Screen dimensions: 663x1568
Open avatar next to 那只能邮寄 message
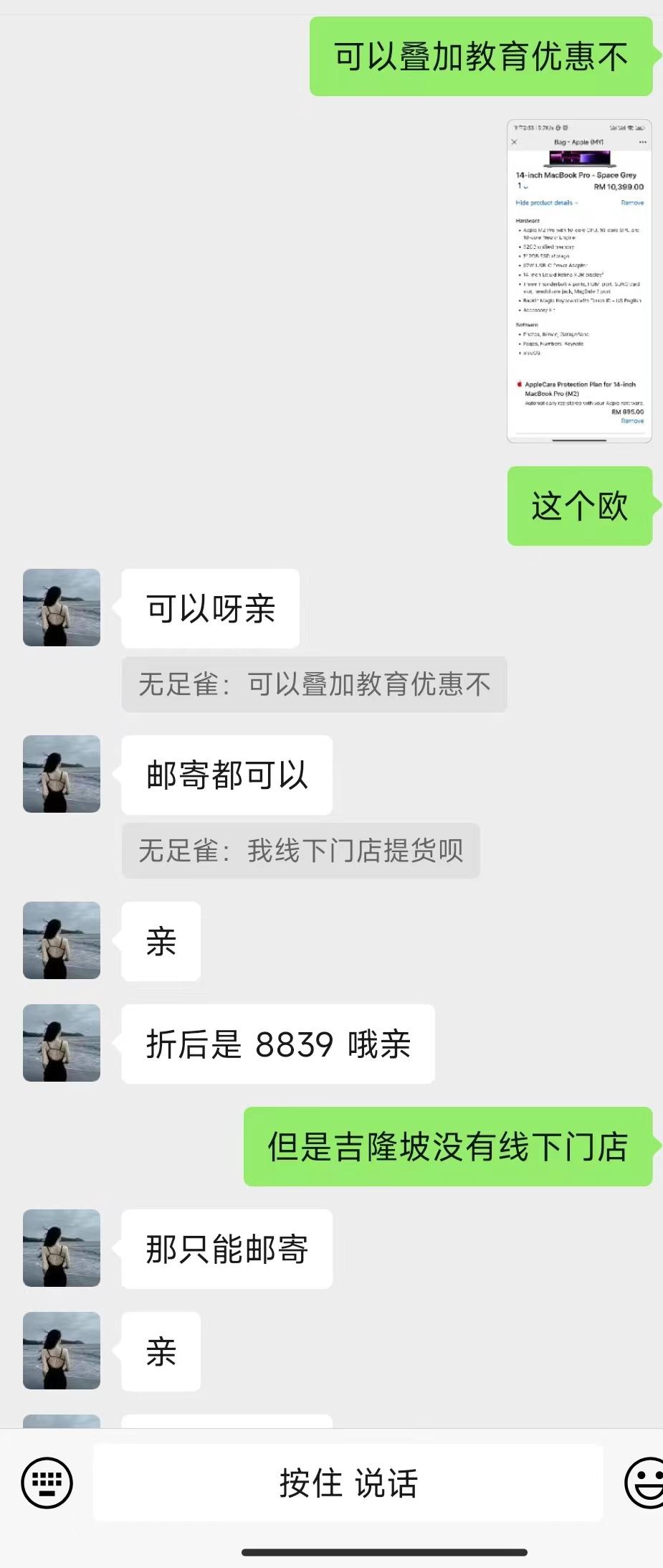tap(62, 1248)
